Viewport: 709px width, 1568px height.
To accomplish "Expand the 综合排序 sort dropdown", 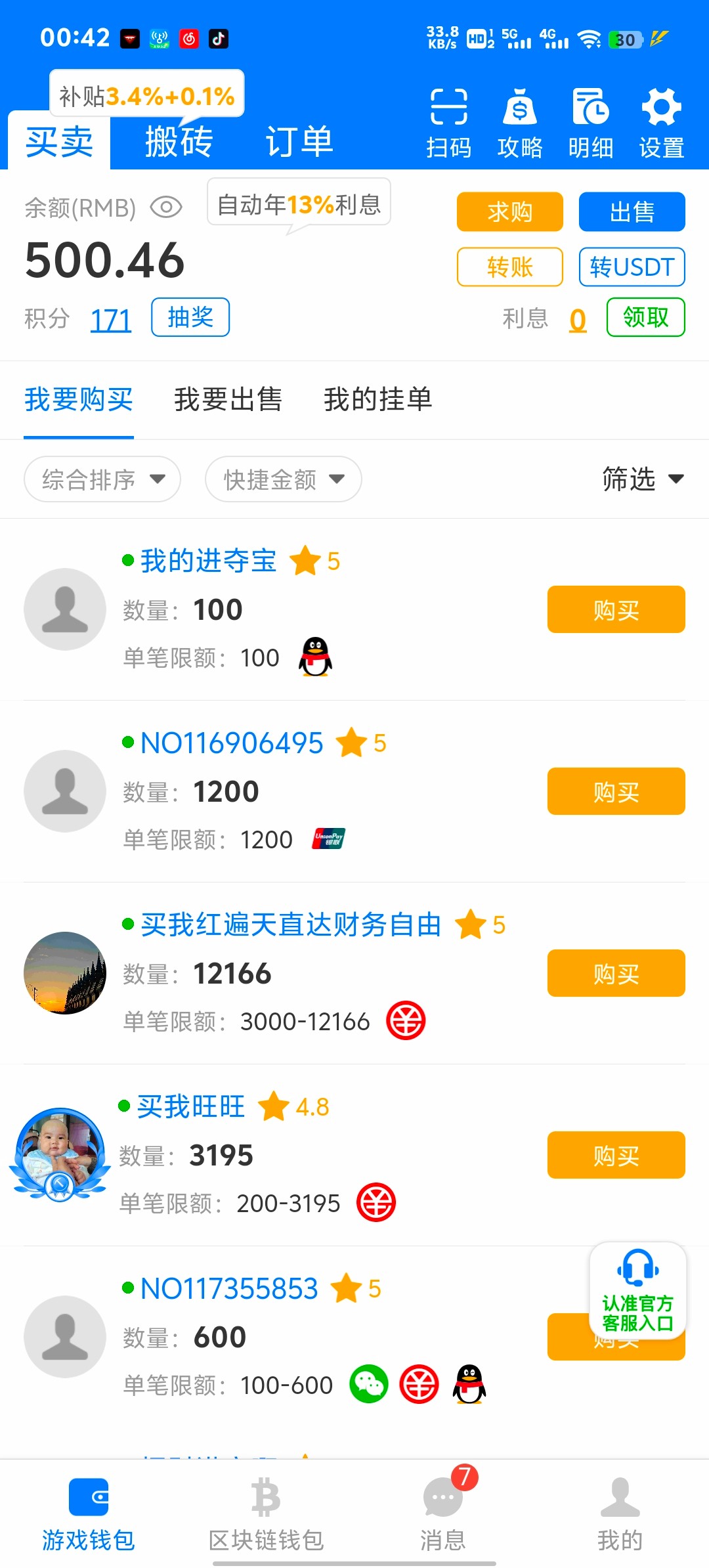I will pos(102,479).
